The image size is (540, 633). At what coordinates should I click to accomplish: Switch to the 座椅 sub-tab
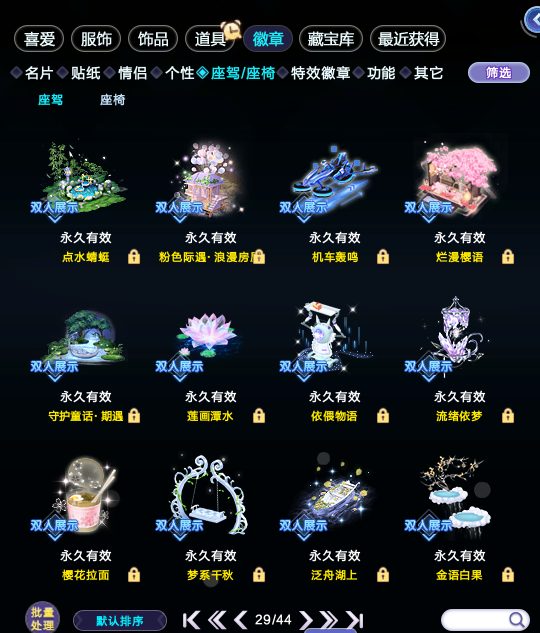point(113,100)
